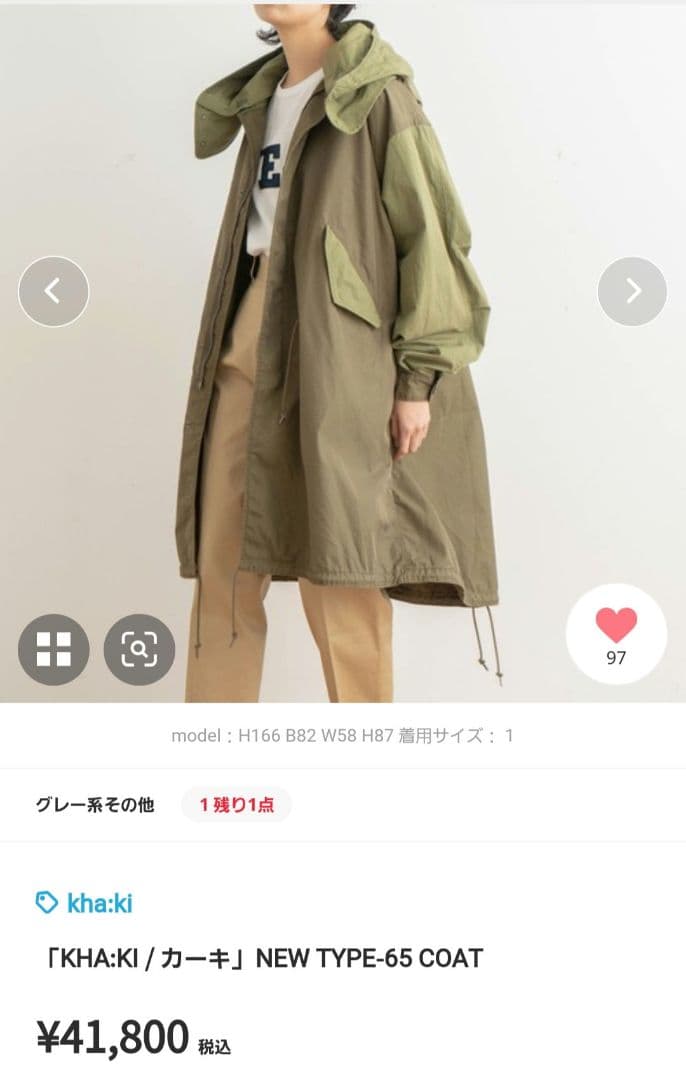Open the kha:ki brand link
The width and height of the screenshot is (686, 1080).
pos(86,903)
